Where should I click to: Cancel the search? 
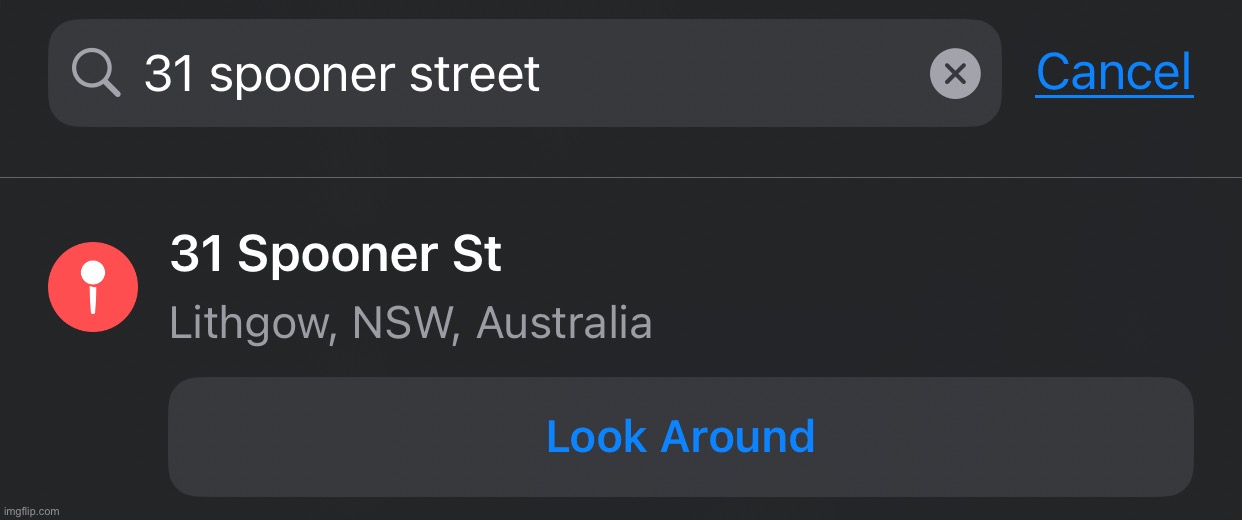(x=1114, y=72)
